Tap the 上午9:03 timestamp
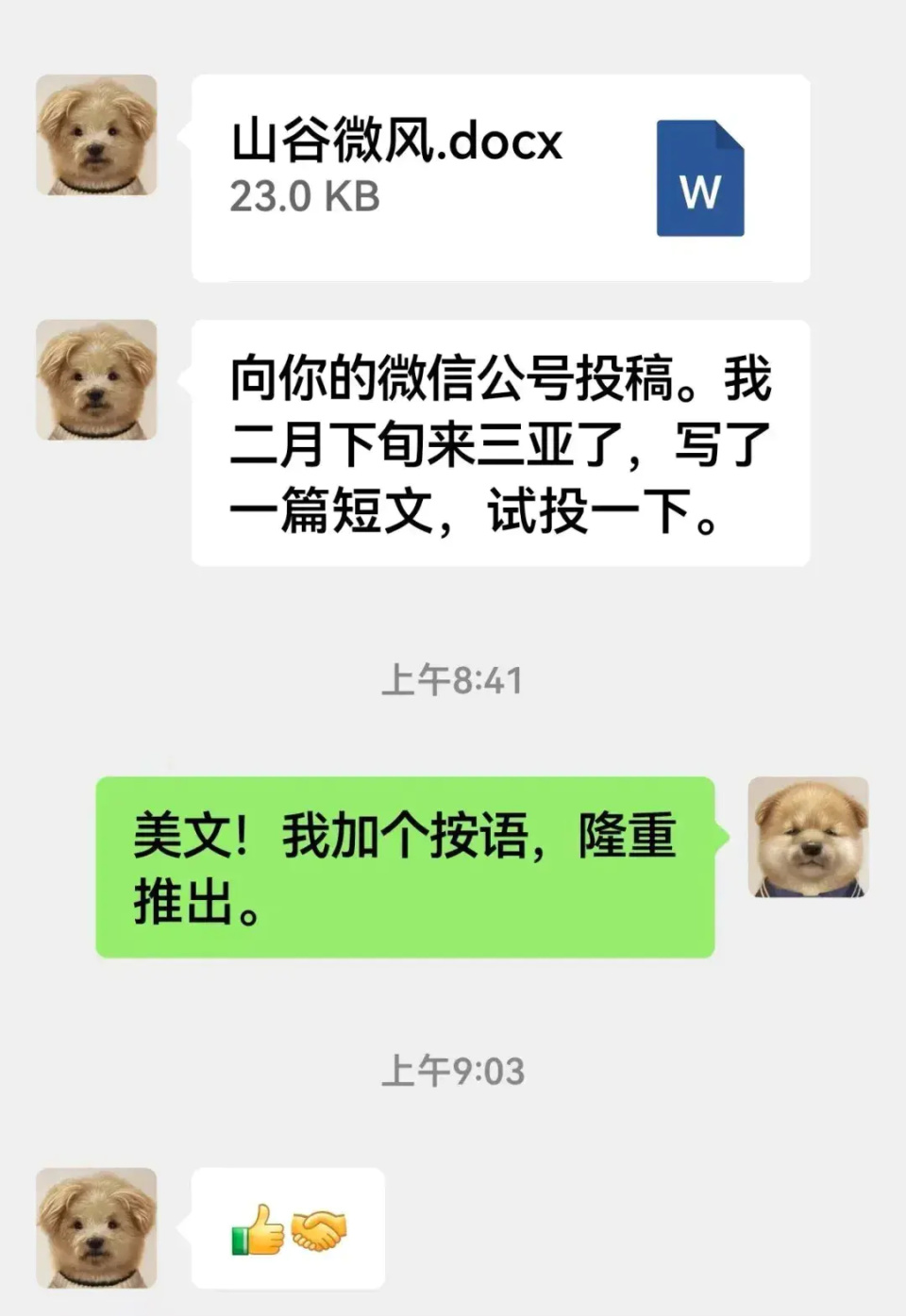The height and width of the screenshot is (1316, 906). (453, 1069)
